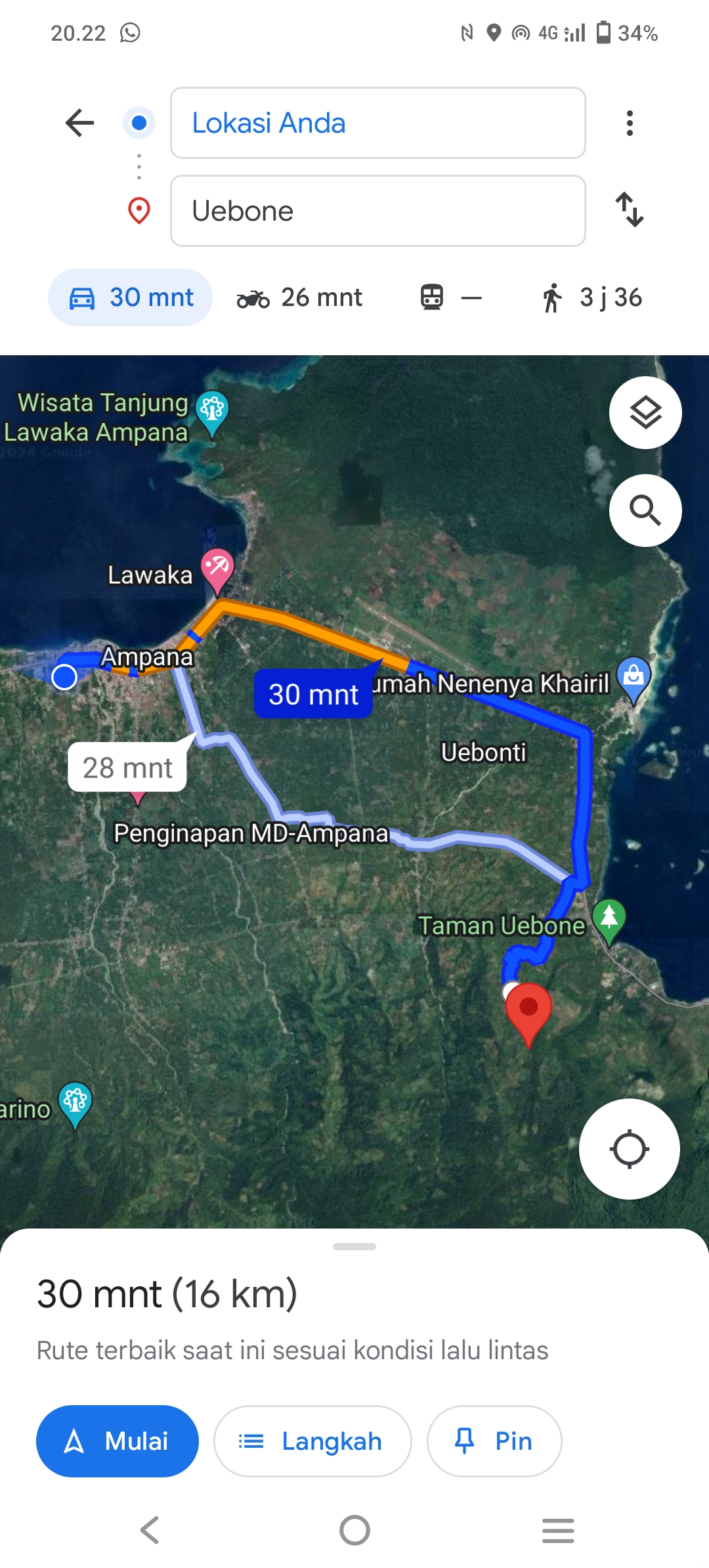View route steps with Langkah
Image resolution: width=709 pixels, height=1568 pixels.
[312, 1441]
